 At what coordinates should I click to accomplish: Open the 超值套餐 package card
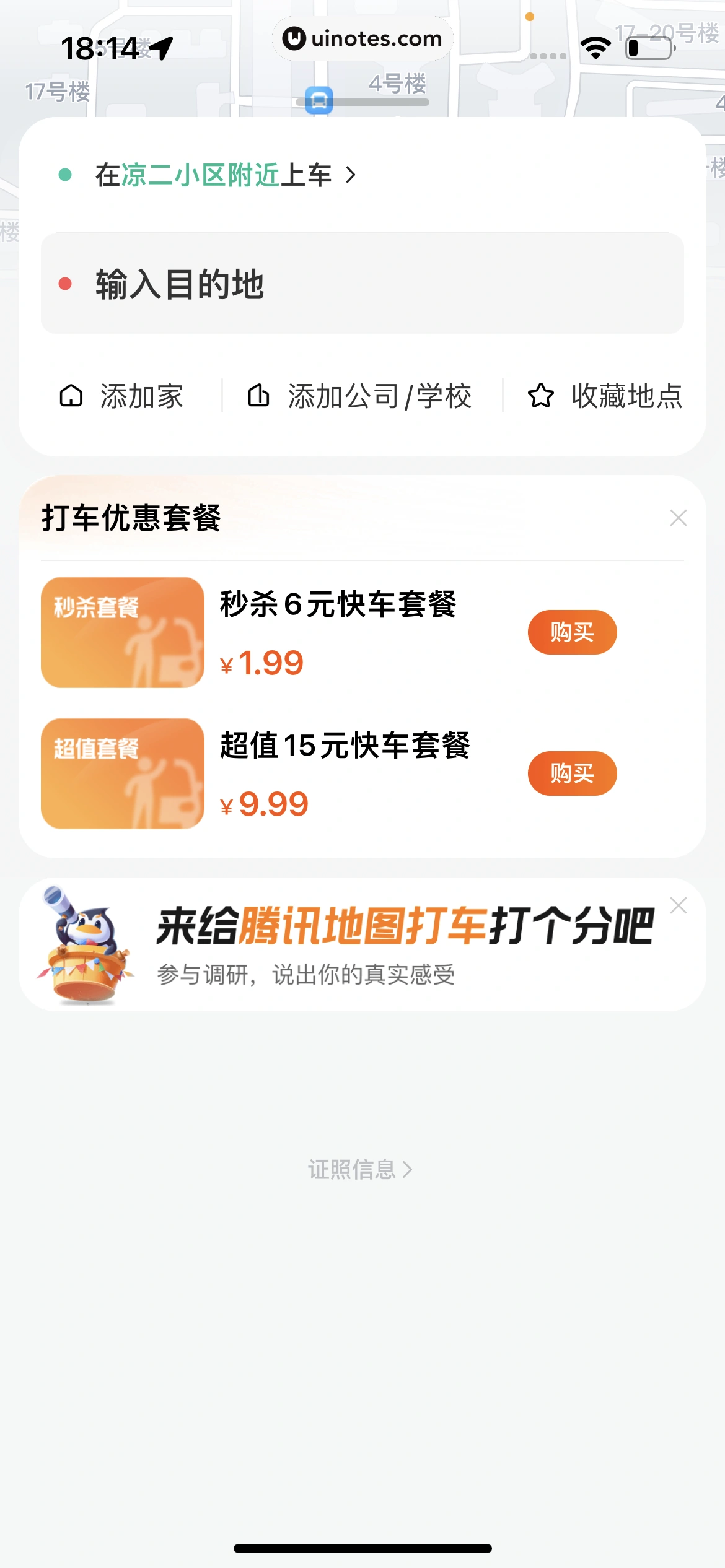click(123, 773)
